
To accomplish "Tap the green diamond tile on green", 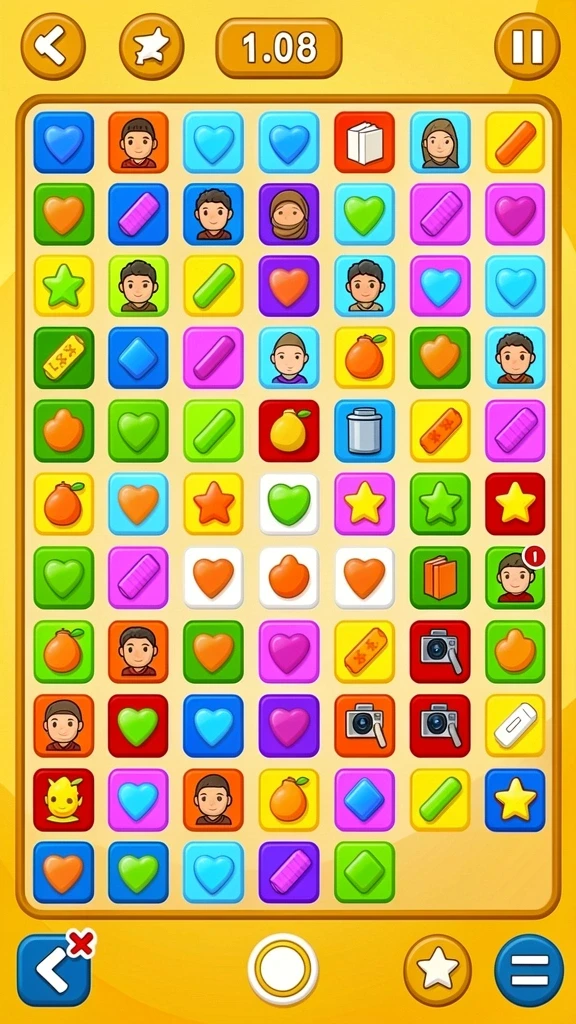I will [364, 872].
